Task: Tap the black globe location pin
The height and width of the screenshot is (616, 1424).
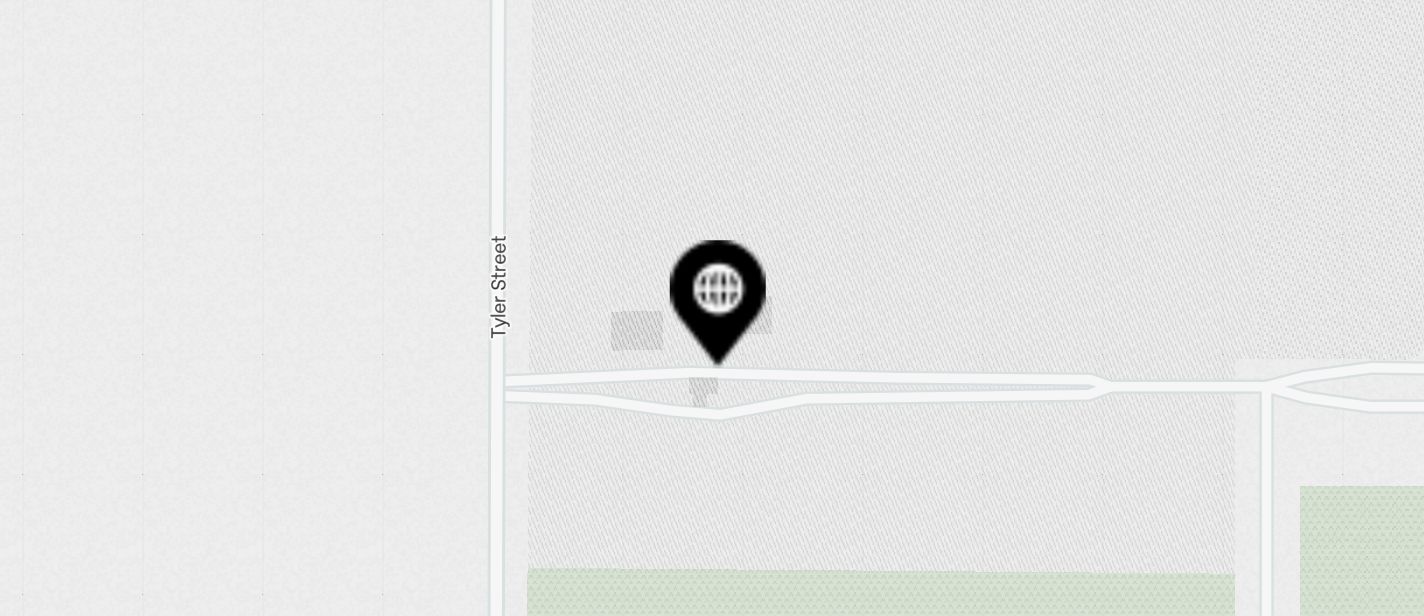Action: click(x=717, y=293)
